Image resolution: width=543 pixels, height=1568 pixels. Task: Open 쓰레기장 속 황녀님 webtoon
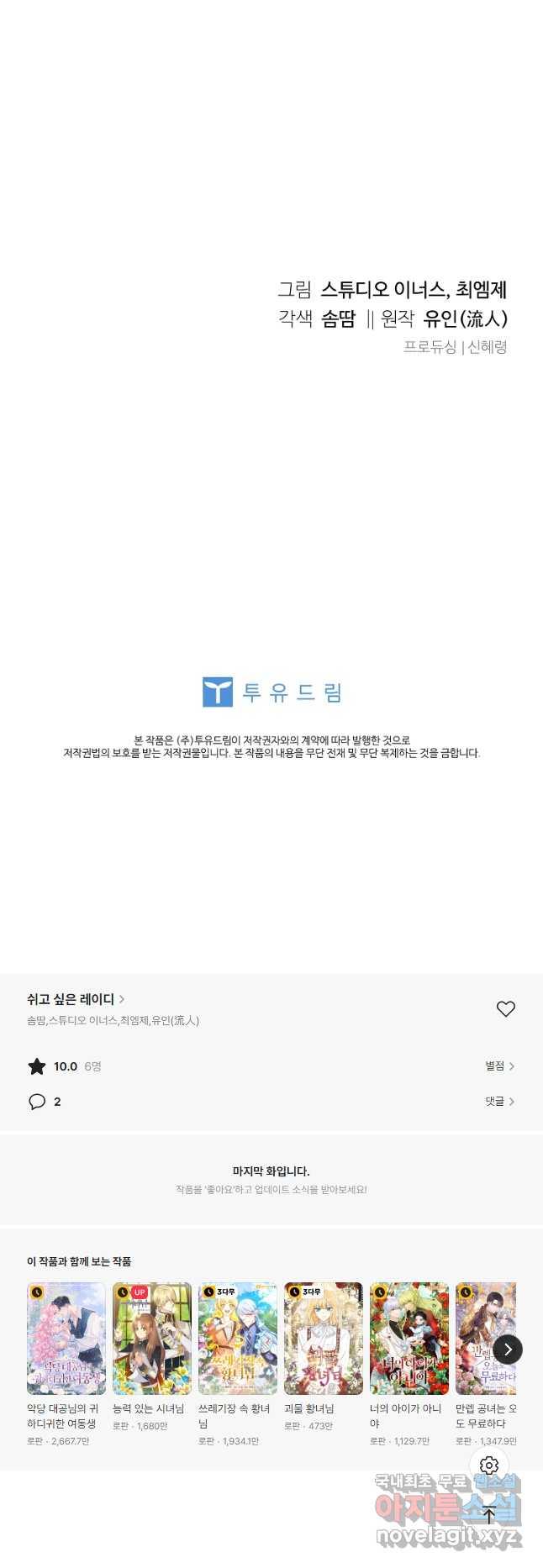(238, 1339)
